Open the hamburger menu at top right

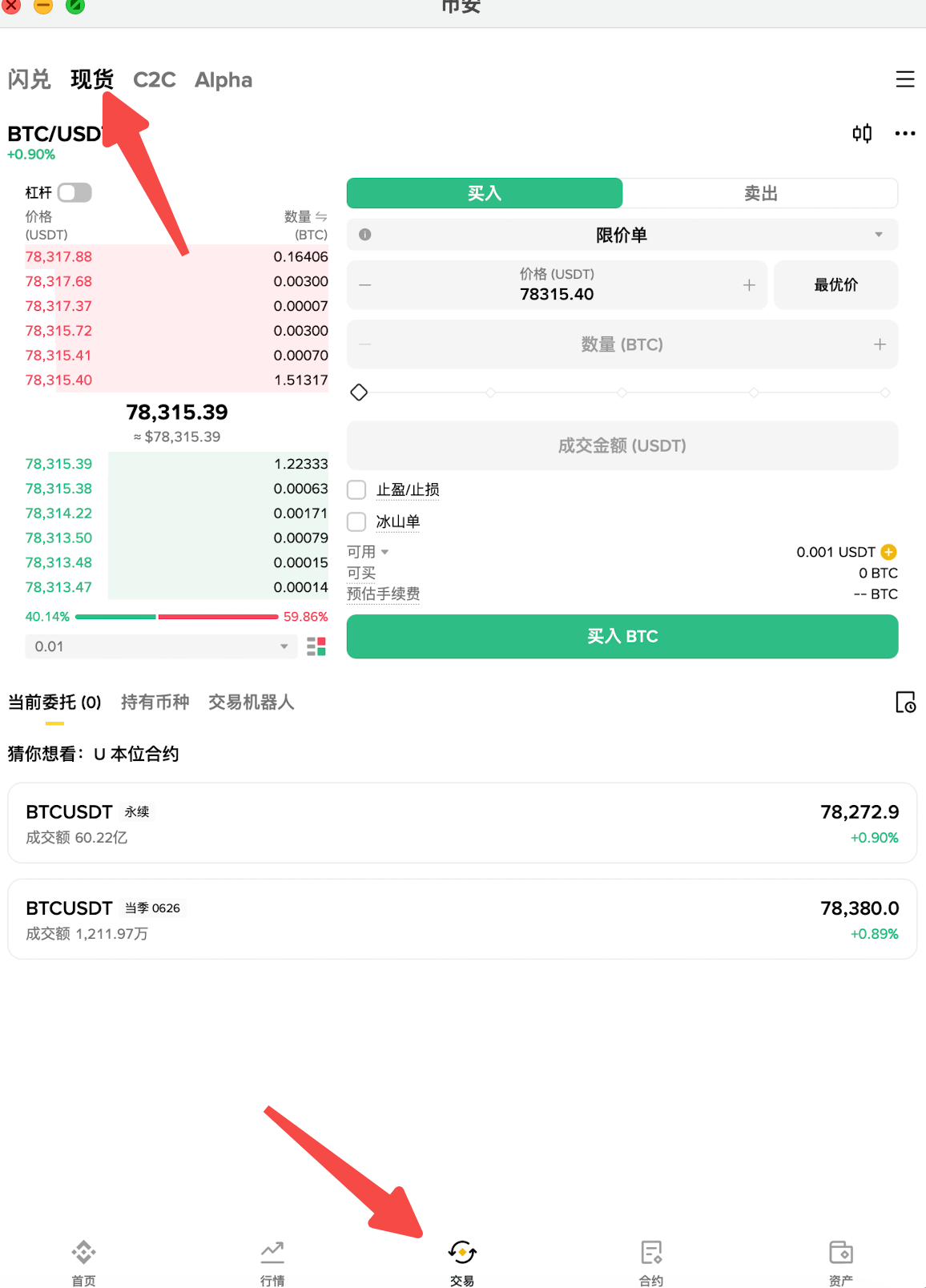coord(904,79)
